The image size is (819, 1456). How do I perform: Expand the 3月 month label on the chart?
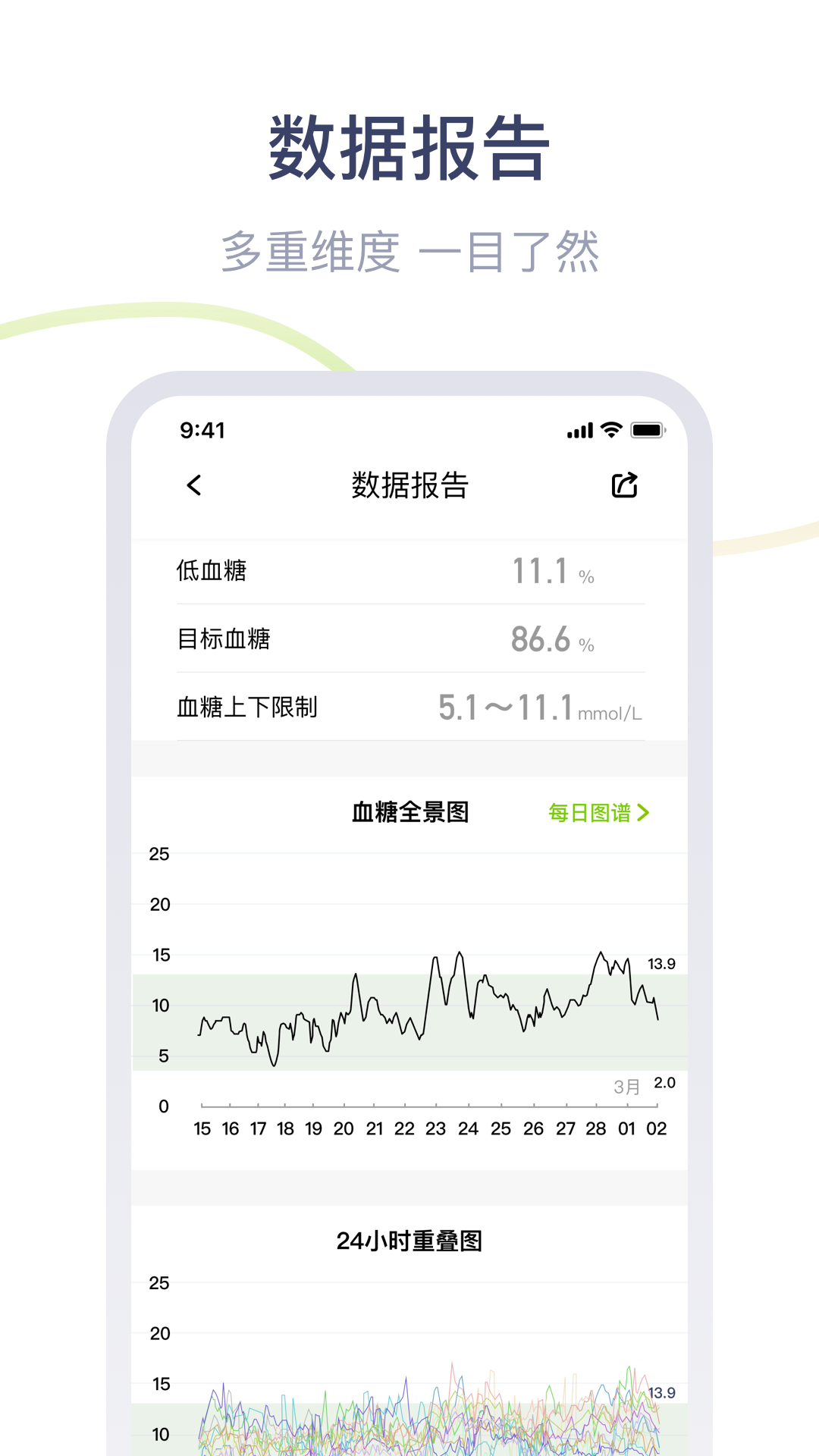click(626, 1086)
